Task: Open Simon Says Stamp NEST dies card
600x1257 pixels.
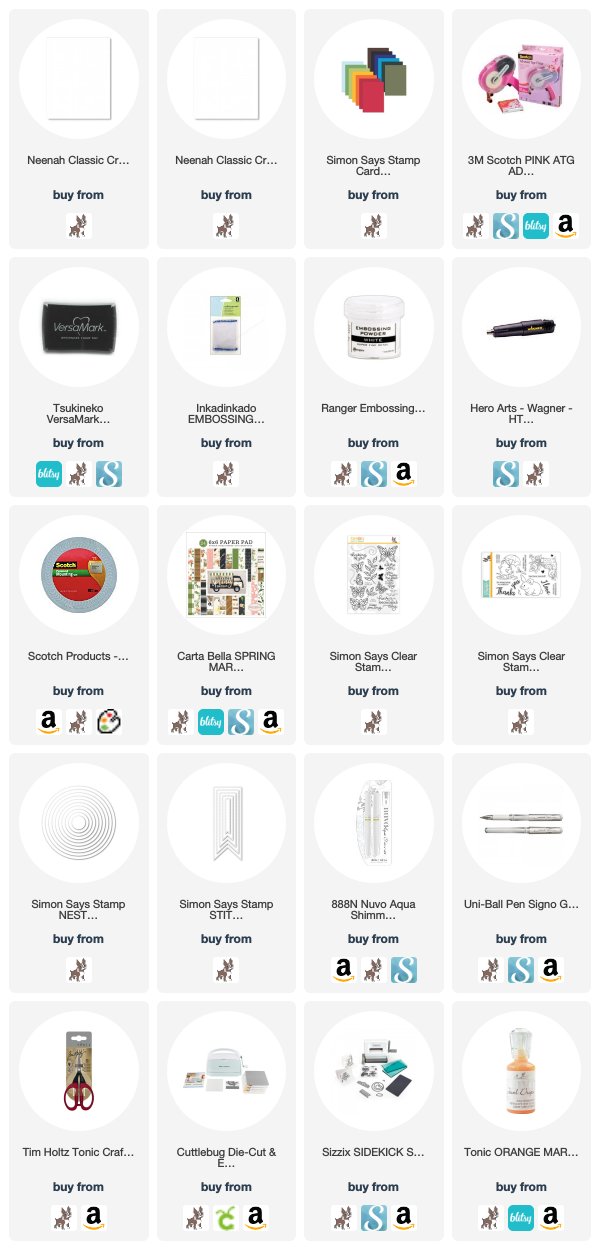Action: click(76, 873)
